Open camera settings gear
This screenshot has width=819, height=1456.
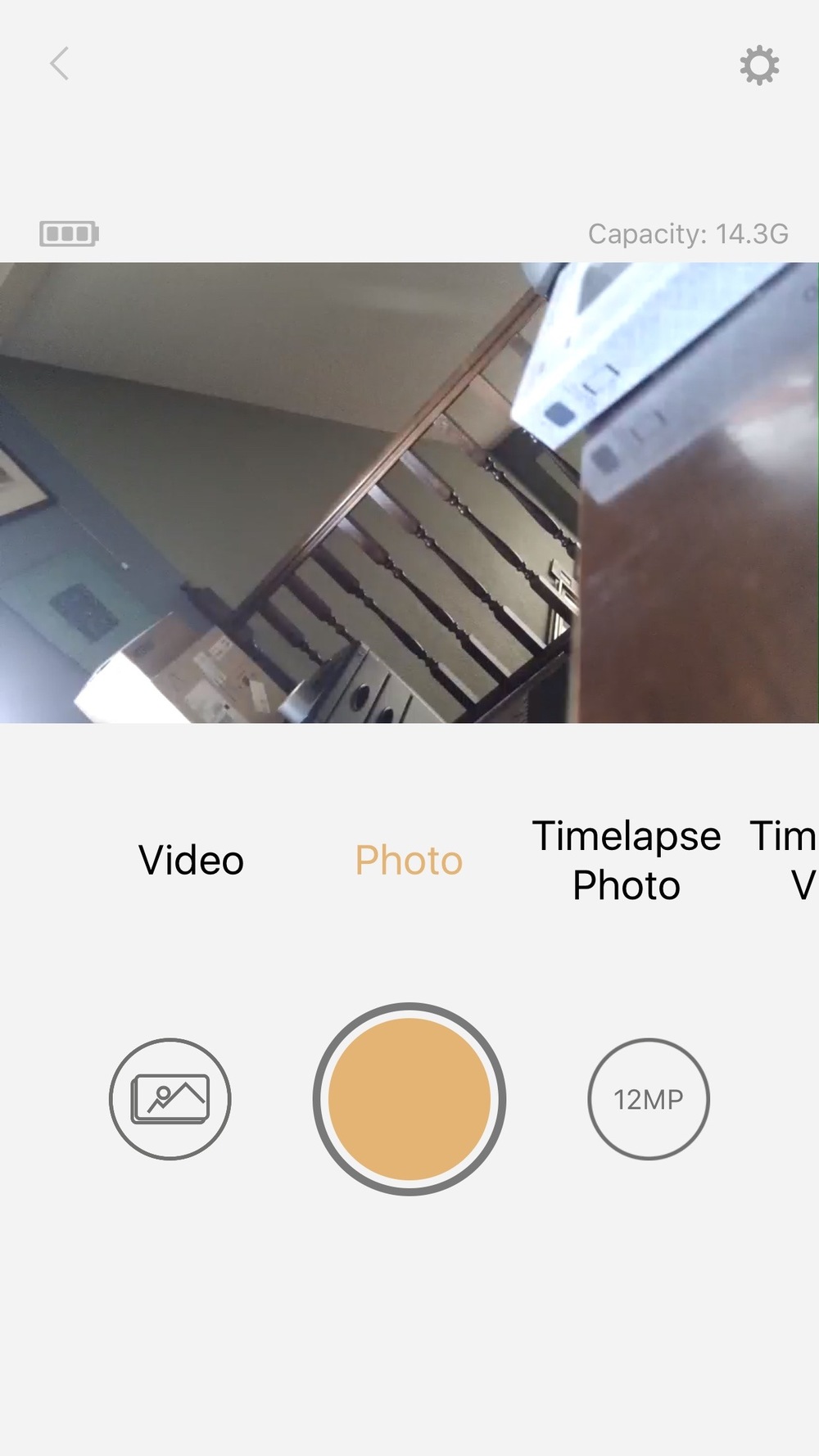point(759,66)
